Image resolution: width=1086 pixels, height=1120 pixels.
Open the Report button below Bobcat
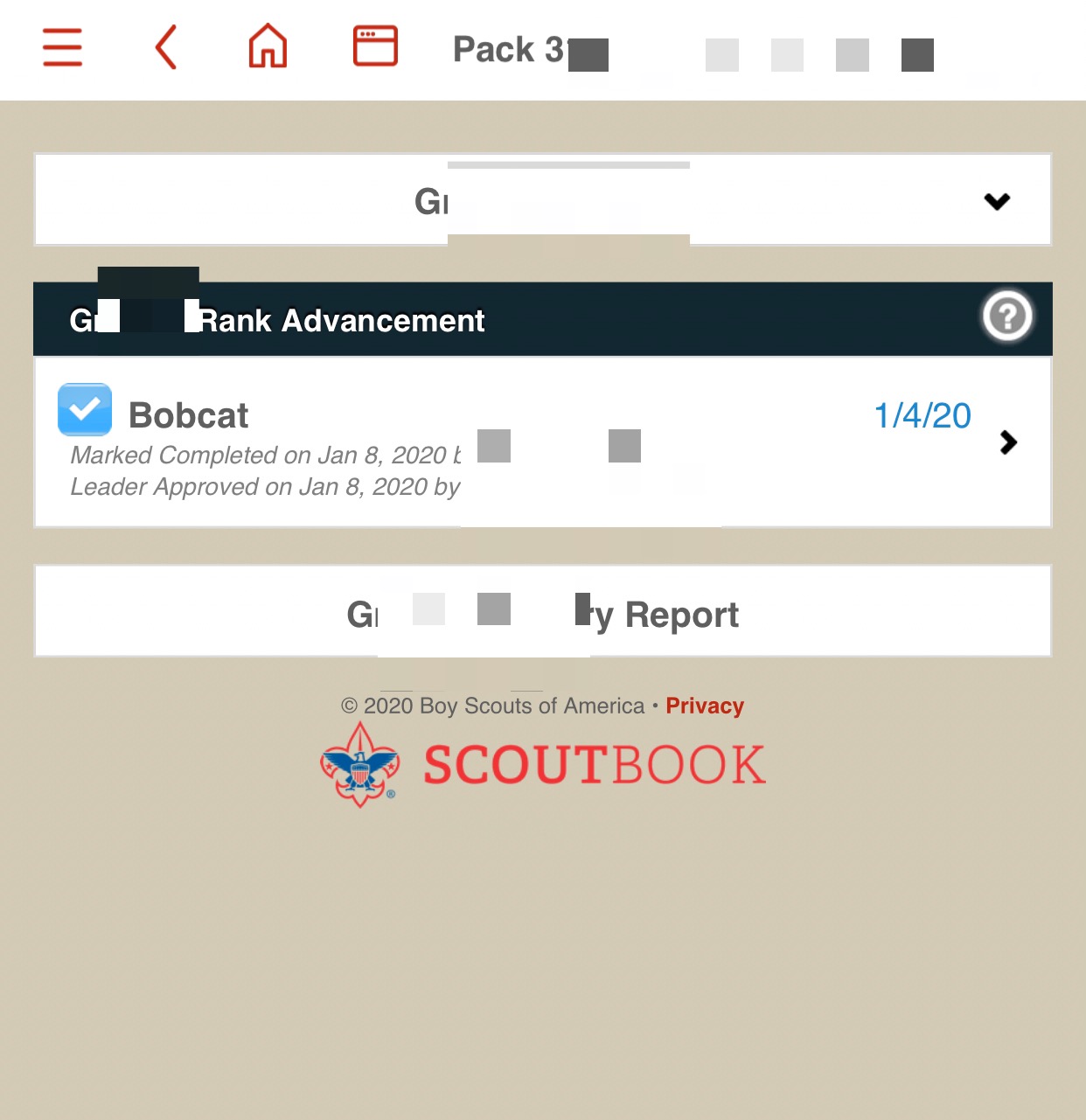point(542,612)
